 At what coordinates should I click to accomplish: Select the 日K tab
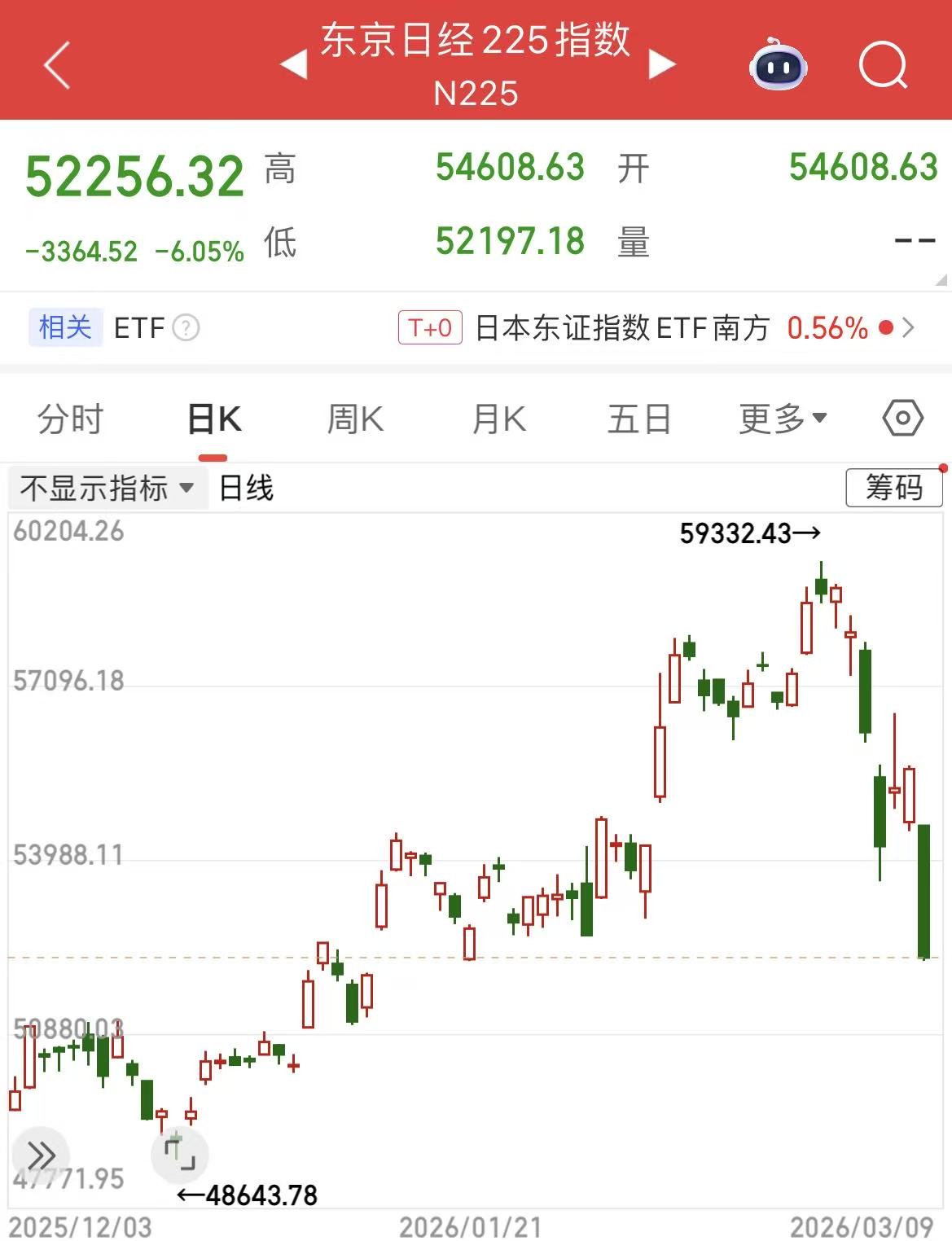214,419
